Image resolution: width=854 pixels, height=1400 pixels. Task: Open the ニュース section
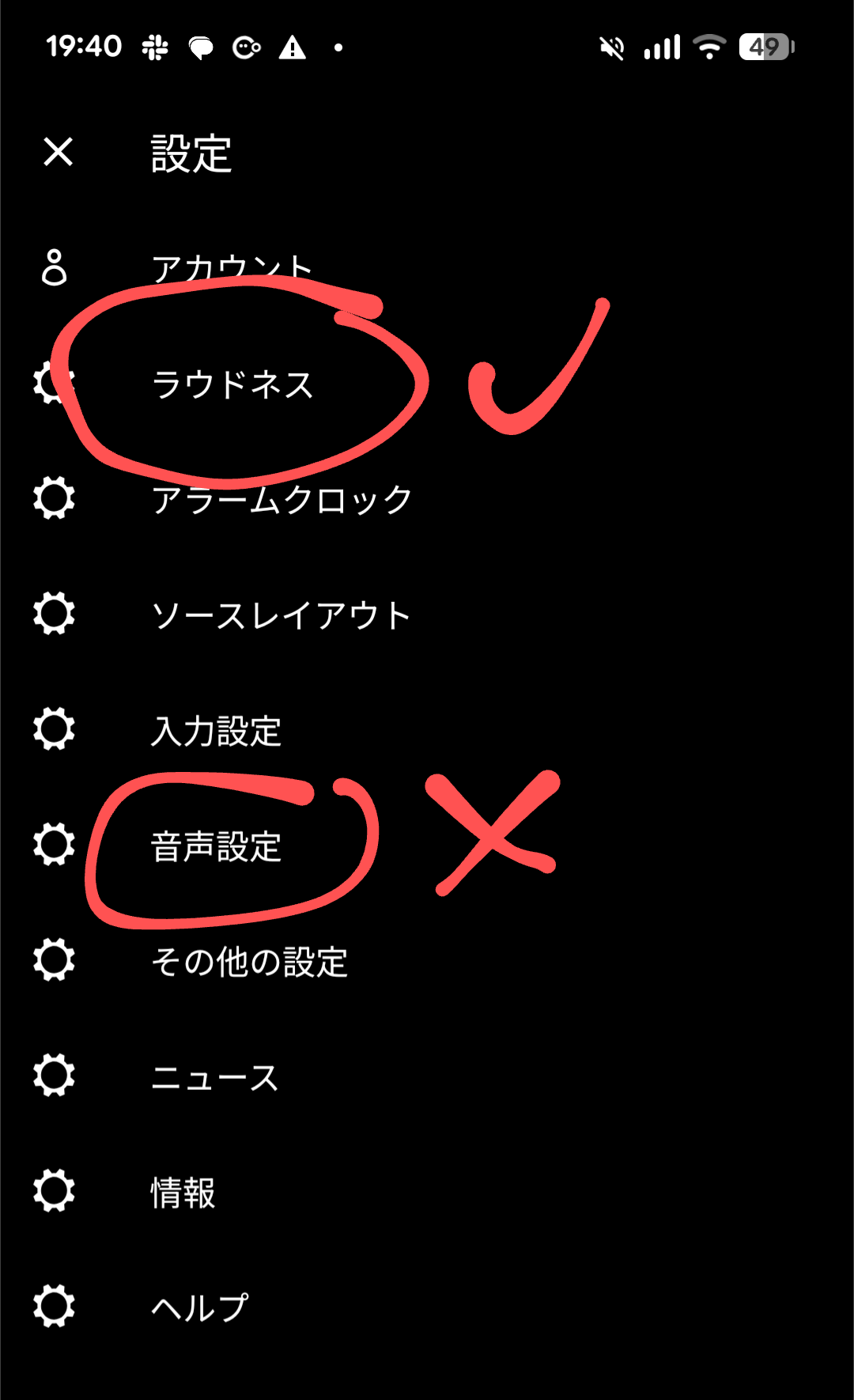click(x=214, y=1077)
